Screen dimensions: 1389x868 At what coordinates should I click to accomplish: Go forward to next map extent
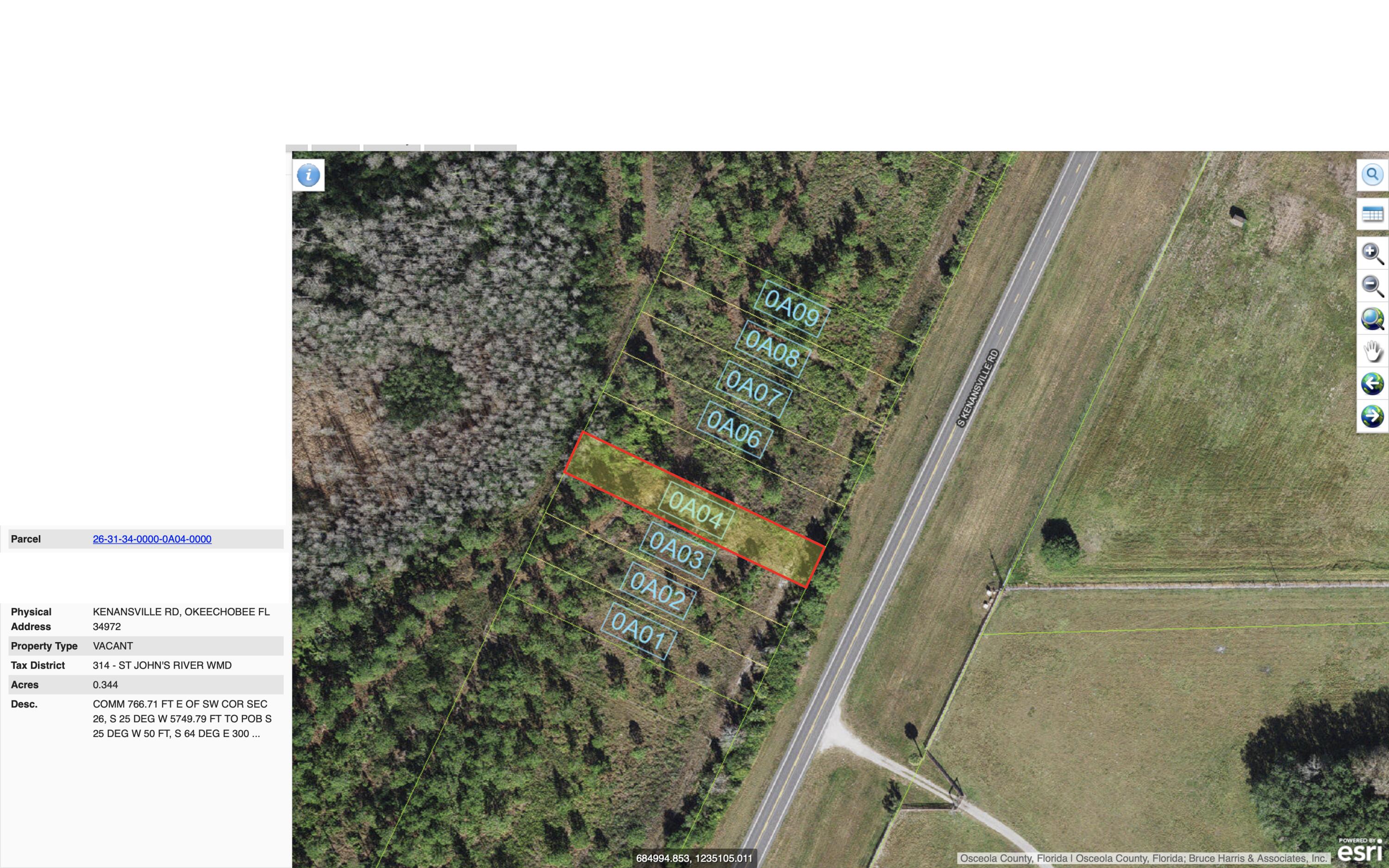[x=1372, y=416]
